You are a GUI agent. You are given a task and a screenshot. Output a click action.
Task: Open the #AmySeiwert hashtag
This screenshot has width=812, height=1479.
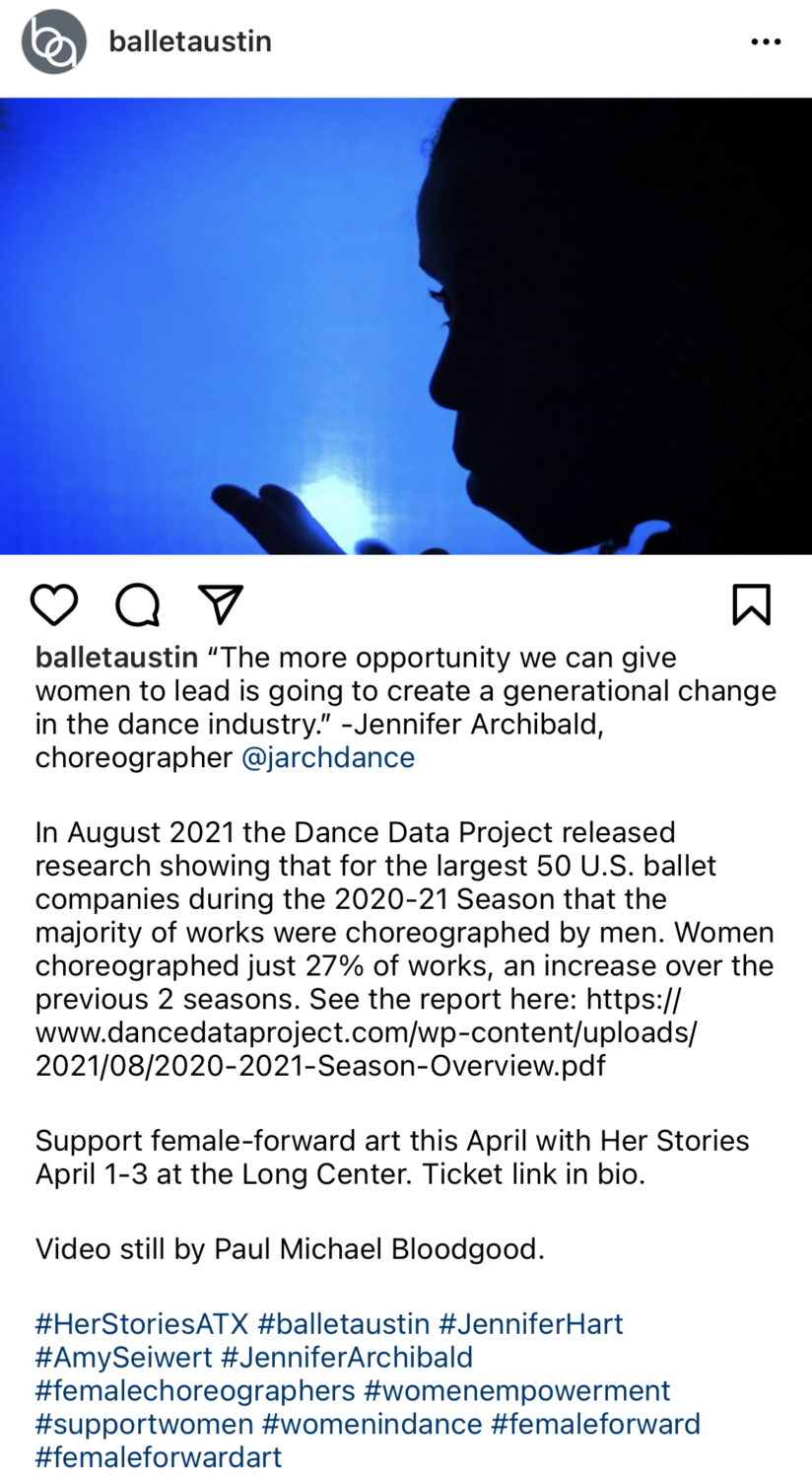(x=122, y=1356)
